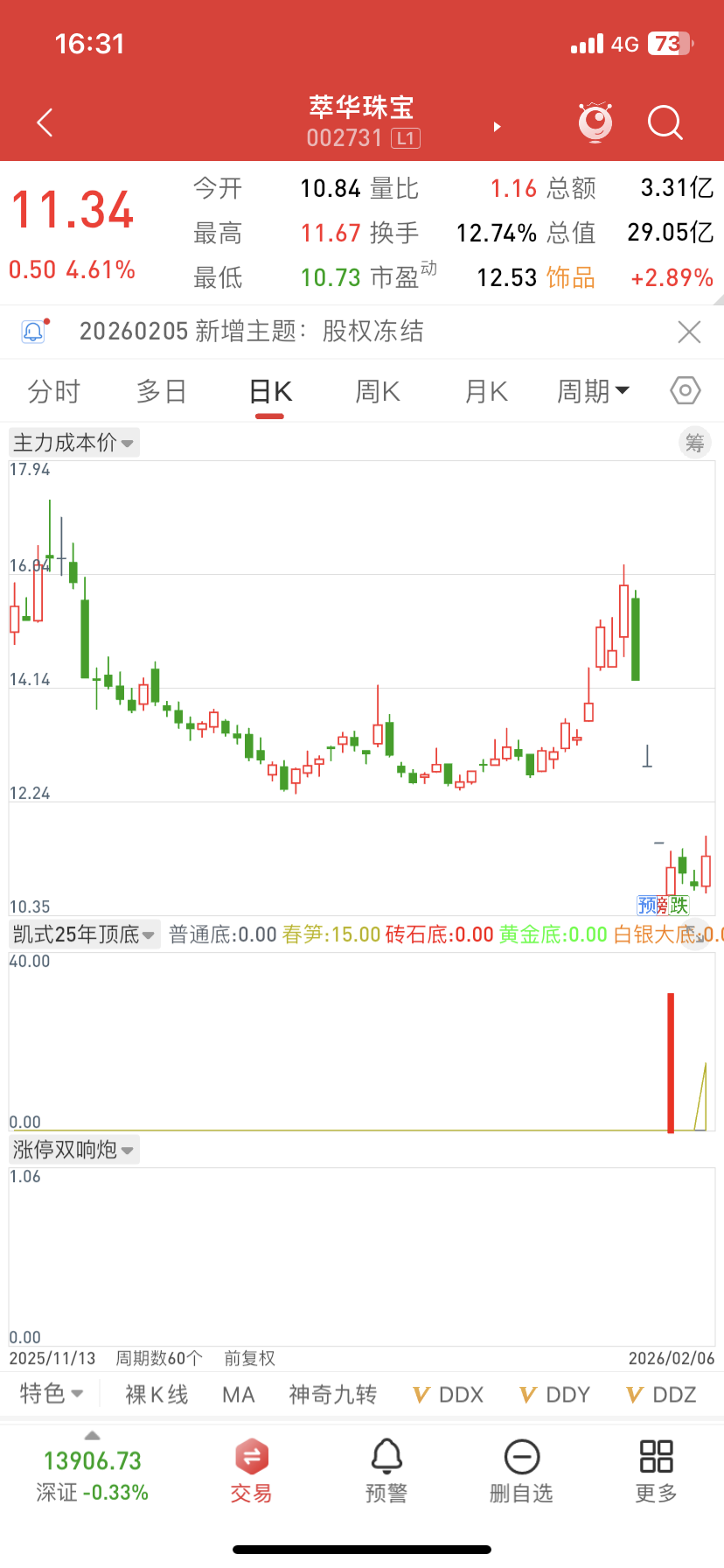Select the 周K chart tab

point(378,391)
